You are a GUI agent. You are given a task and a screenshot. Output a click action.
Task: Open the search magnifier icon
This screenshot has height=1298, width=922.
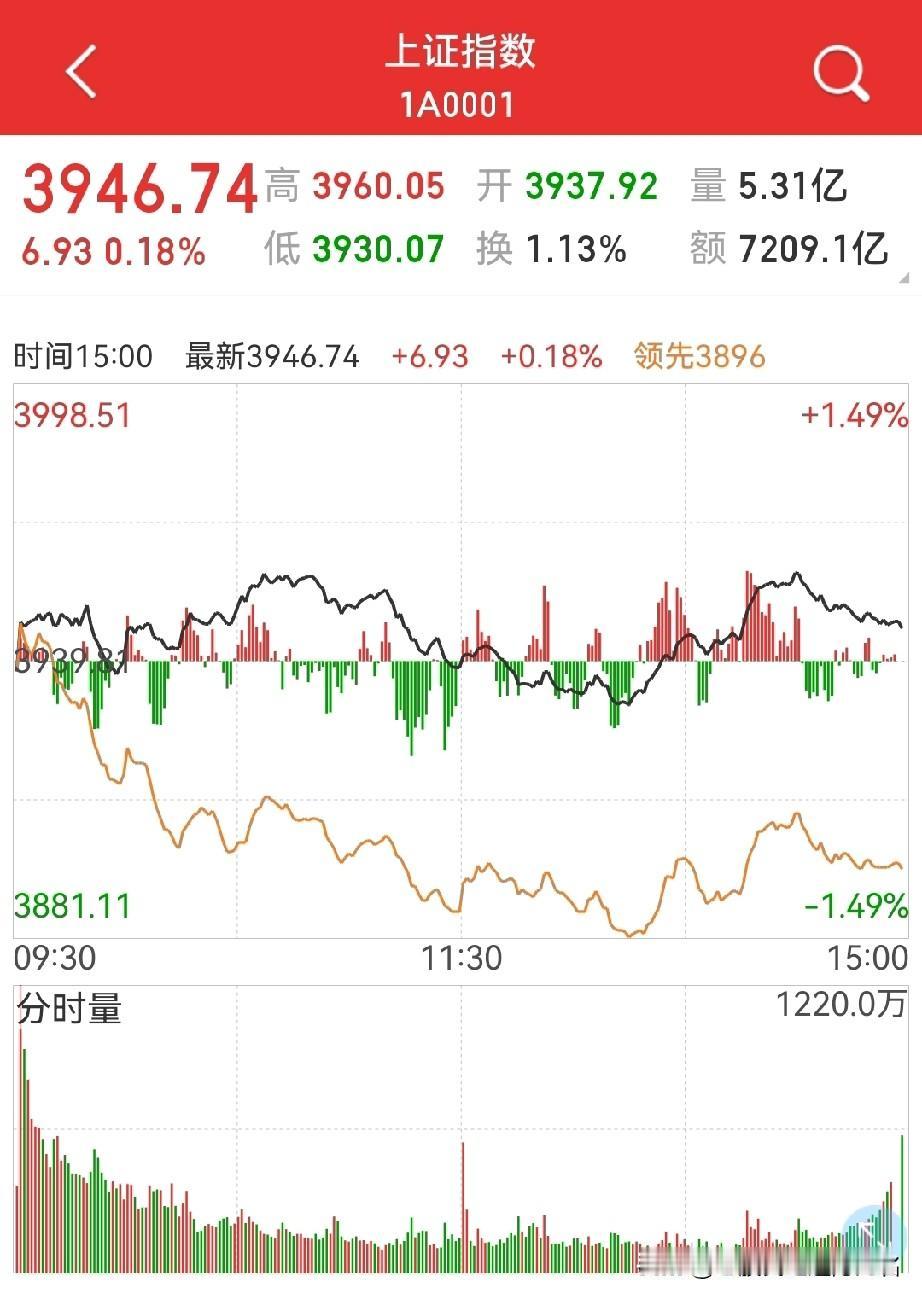pyautogui.click(x=840, y=72)
